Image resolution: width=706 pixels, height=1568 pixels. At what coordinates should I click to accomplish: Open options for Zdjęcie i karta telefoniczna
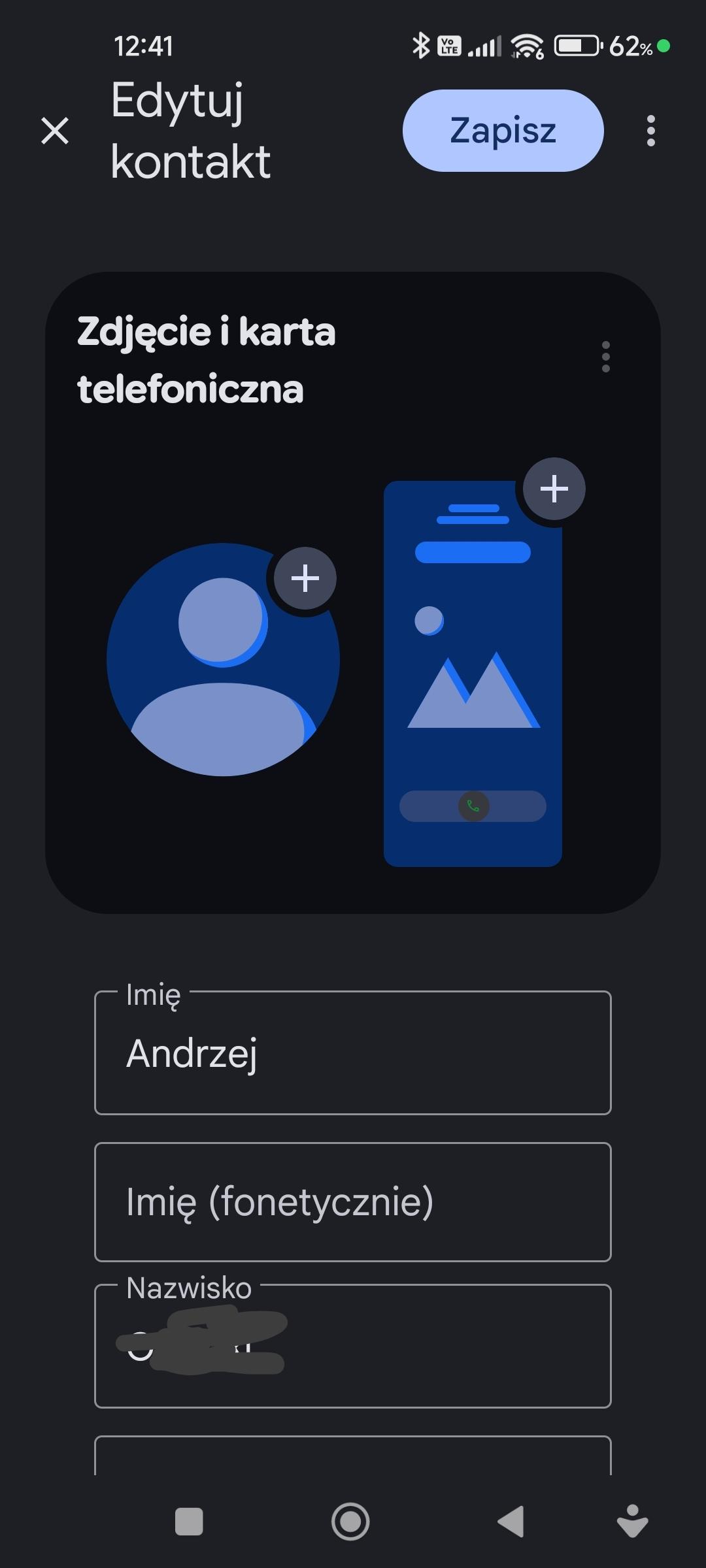[606, 357]
